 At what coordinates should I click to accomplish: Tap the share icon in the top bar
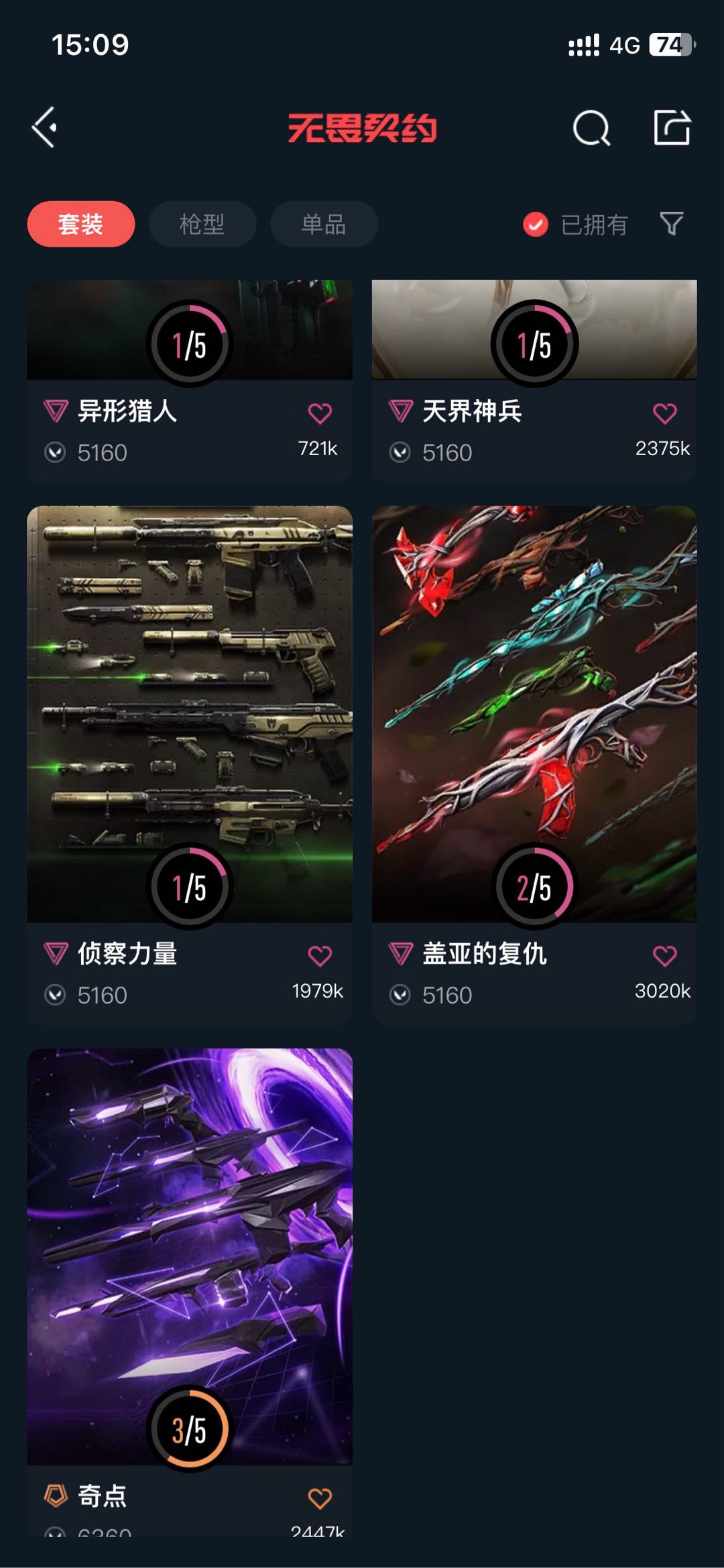pos(672,127)
